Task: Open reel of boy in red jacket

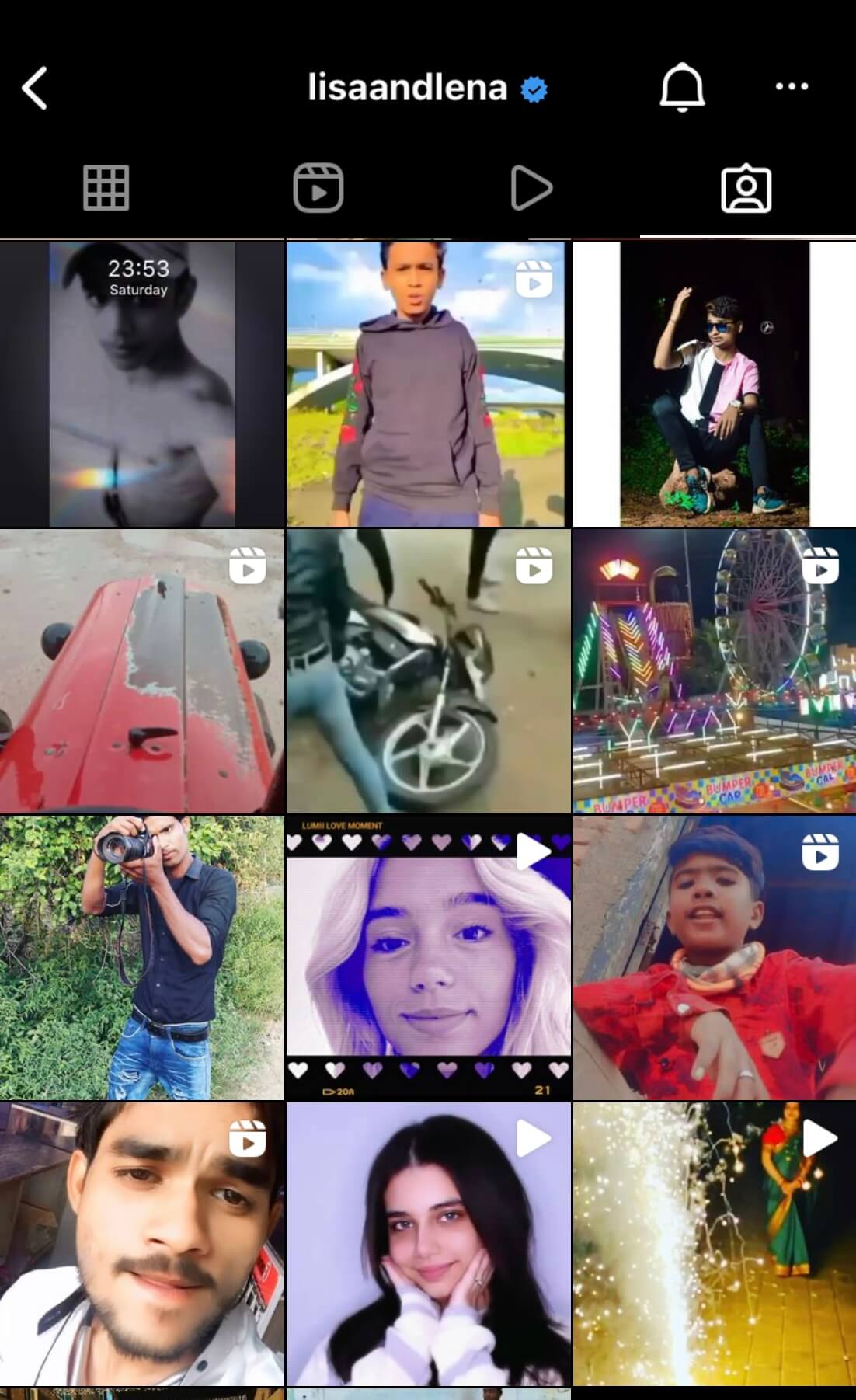Action: (715, 957)
